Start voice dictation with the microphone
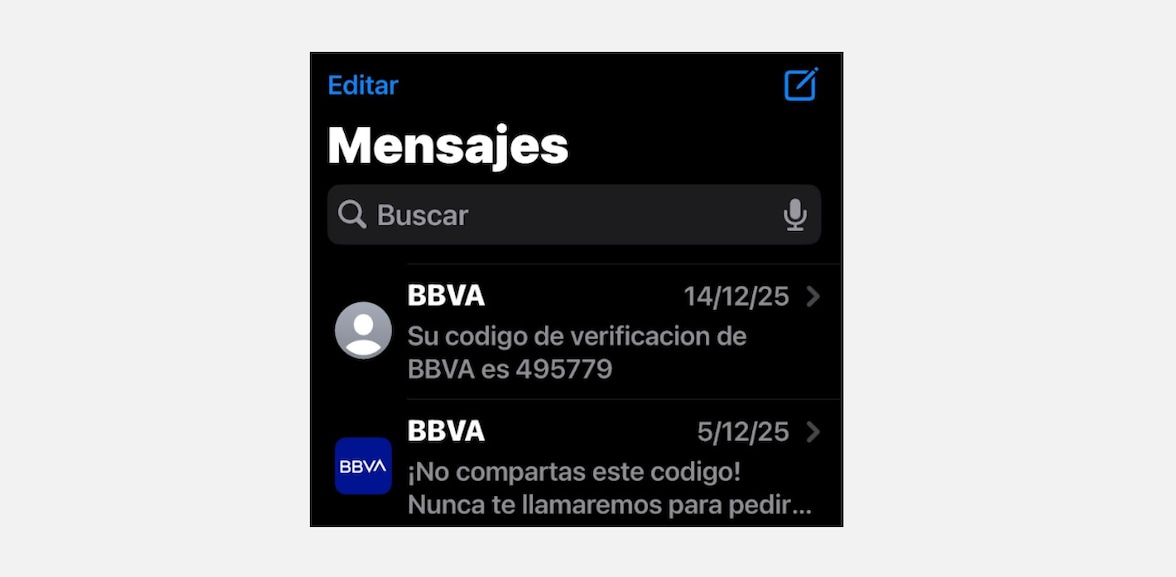Viewport: 1176px width, 577px height. [795, 215]
